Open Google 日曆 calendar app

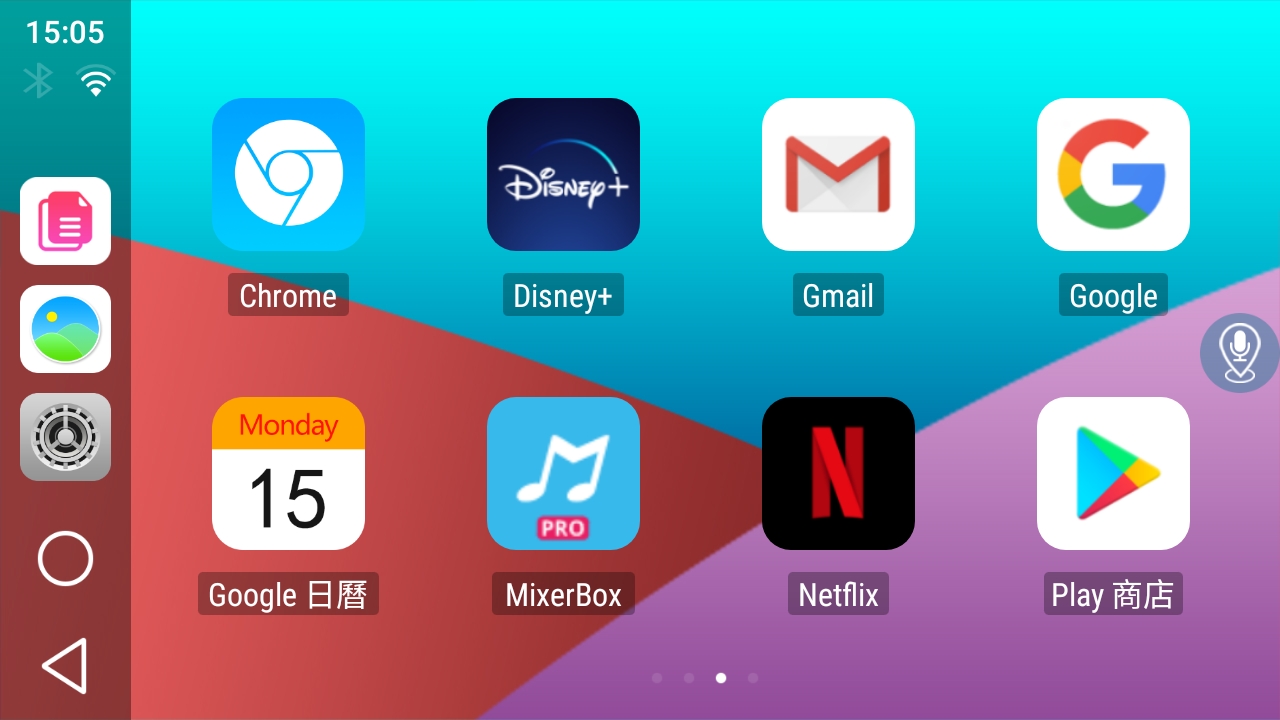[x=288, y=473]
